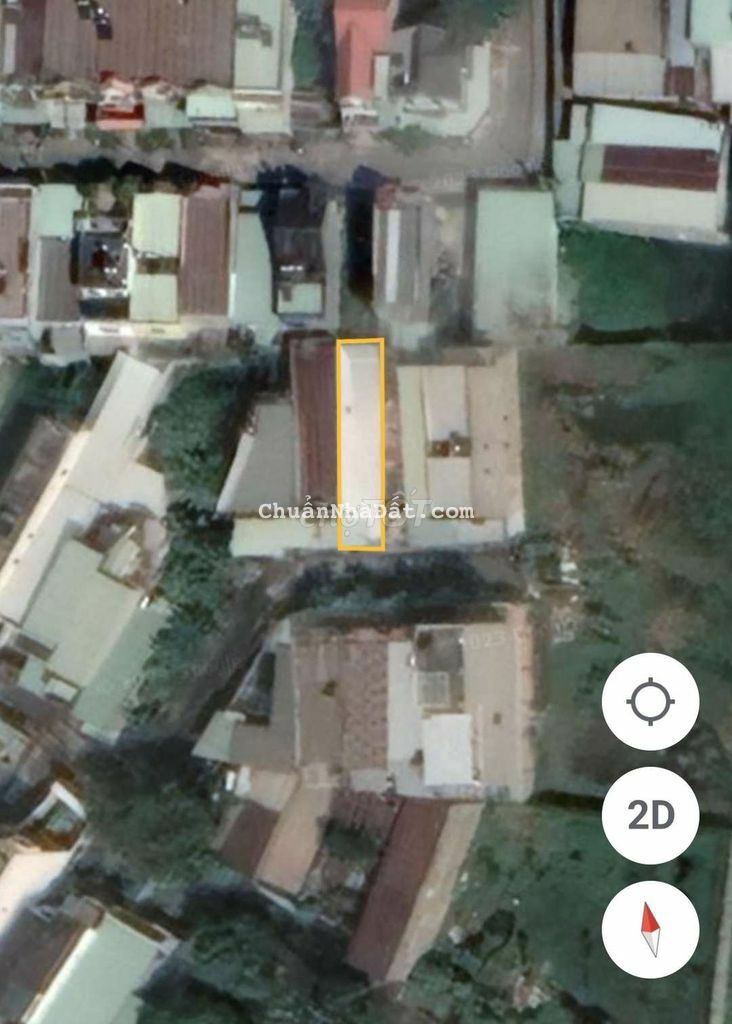732x1024 pixels.
Task: Tap the compass to reset north
Action: [650, 929]
